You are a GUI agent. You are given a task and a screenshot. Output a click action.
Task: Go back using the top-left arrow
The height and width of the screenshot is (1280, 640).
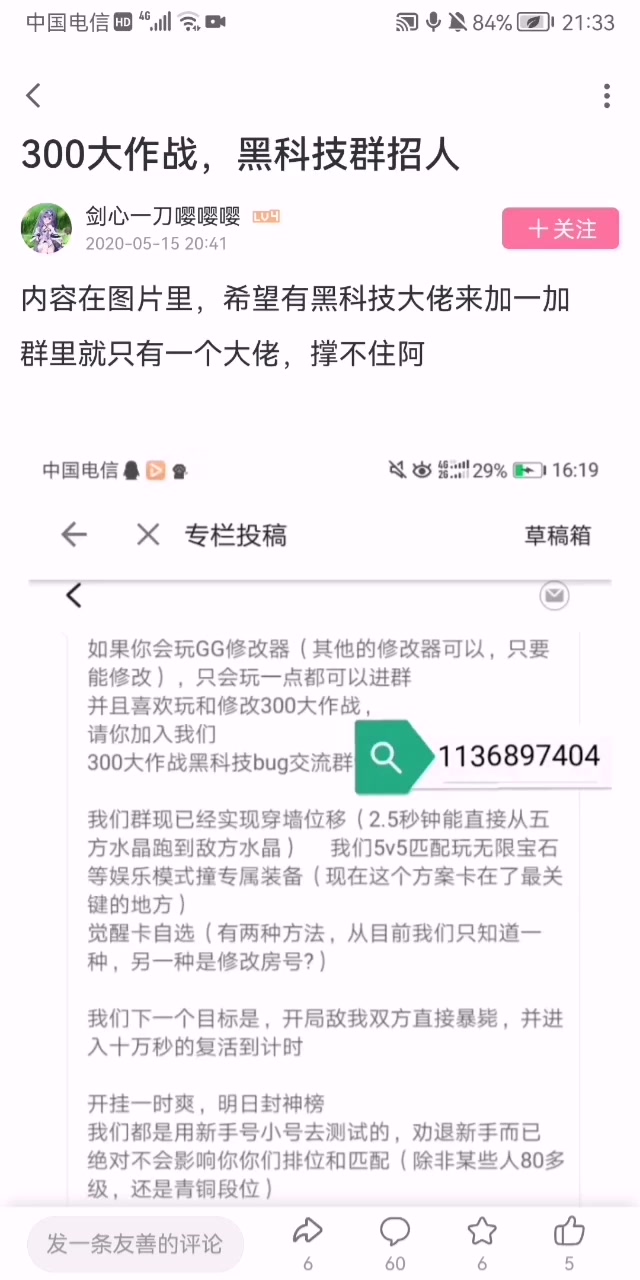pos(34,96)
